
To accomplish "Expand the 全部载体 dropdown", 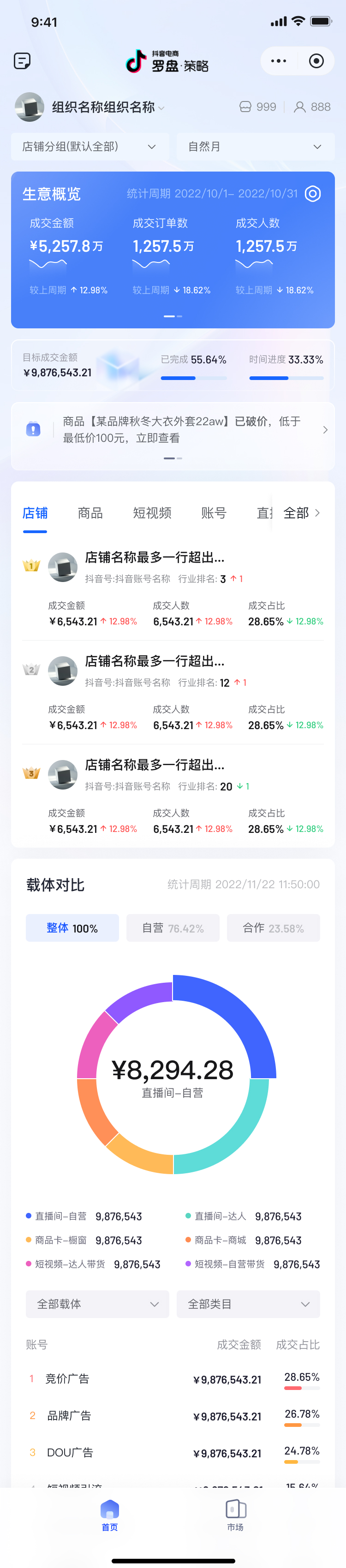I will 97,1304.
